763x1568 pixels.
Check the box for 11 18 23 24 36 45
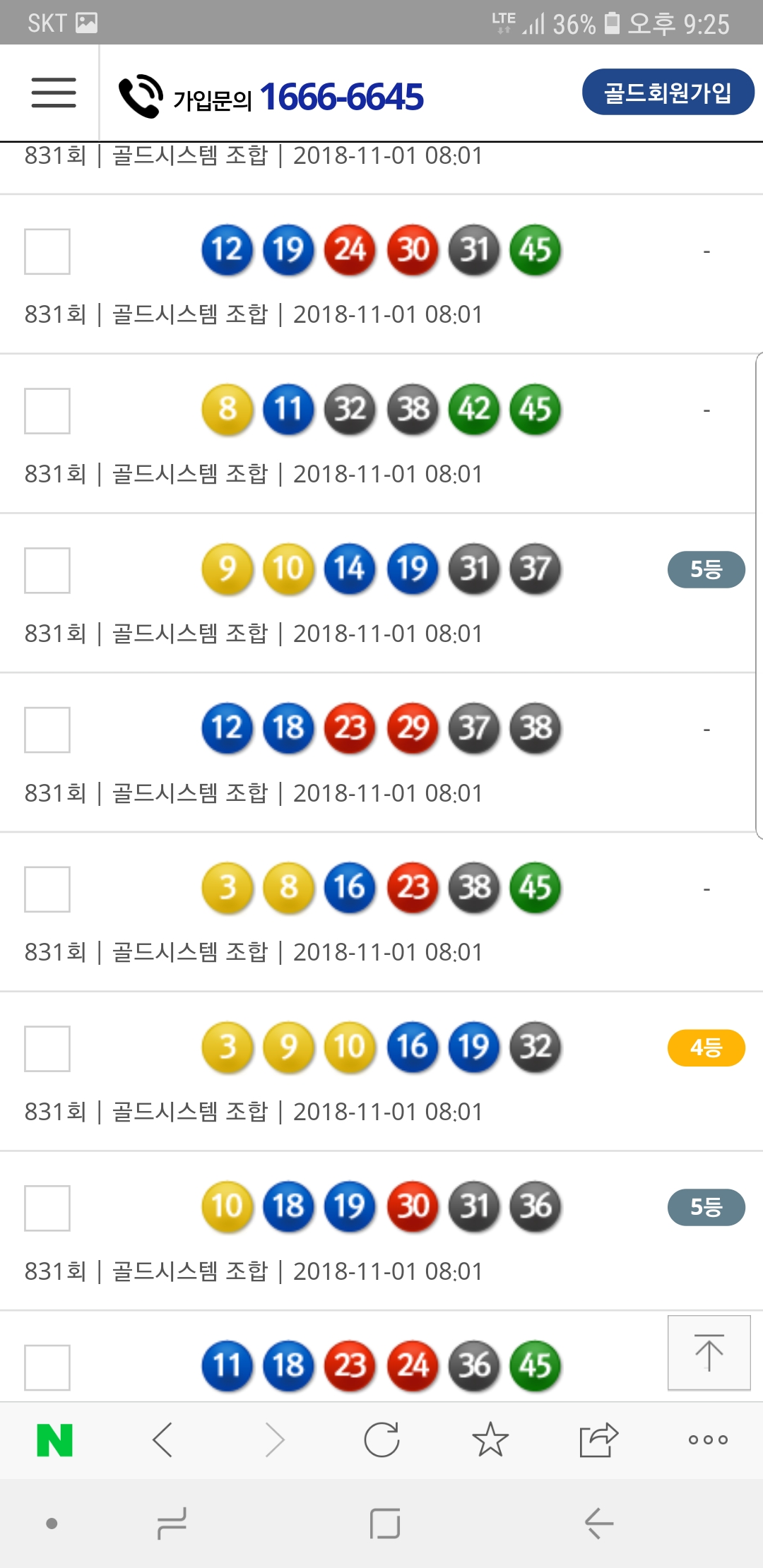point(47,1367)
